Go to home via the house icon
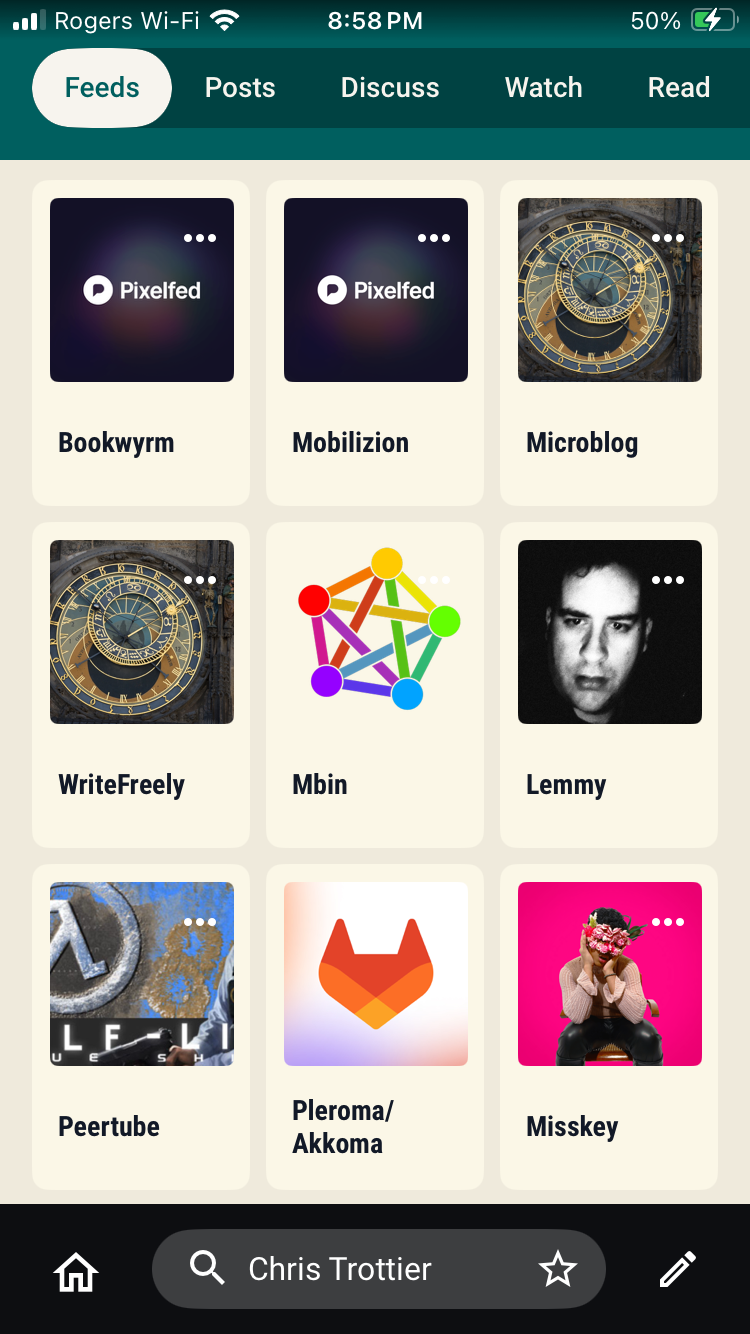 click(76, 1271)
